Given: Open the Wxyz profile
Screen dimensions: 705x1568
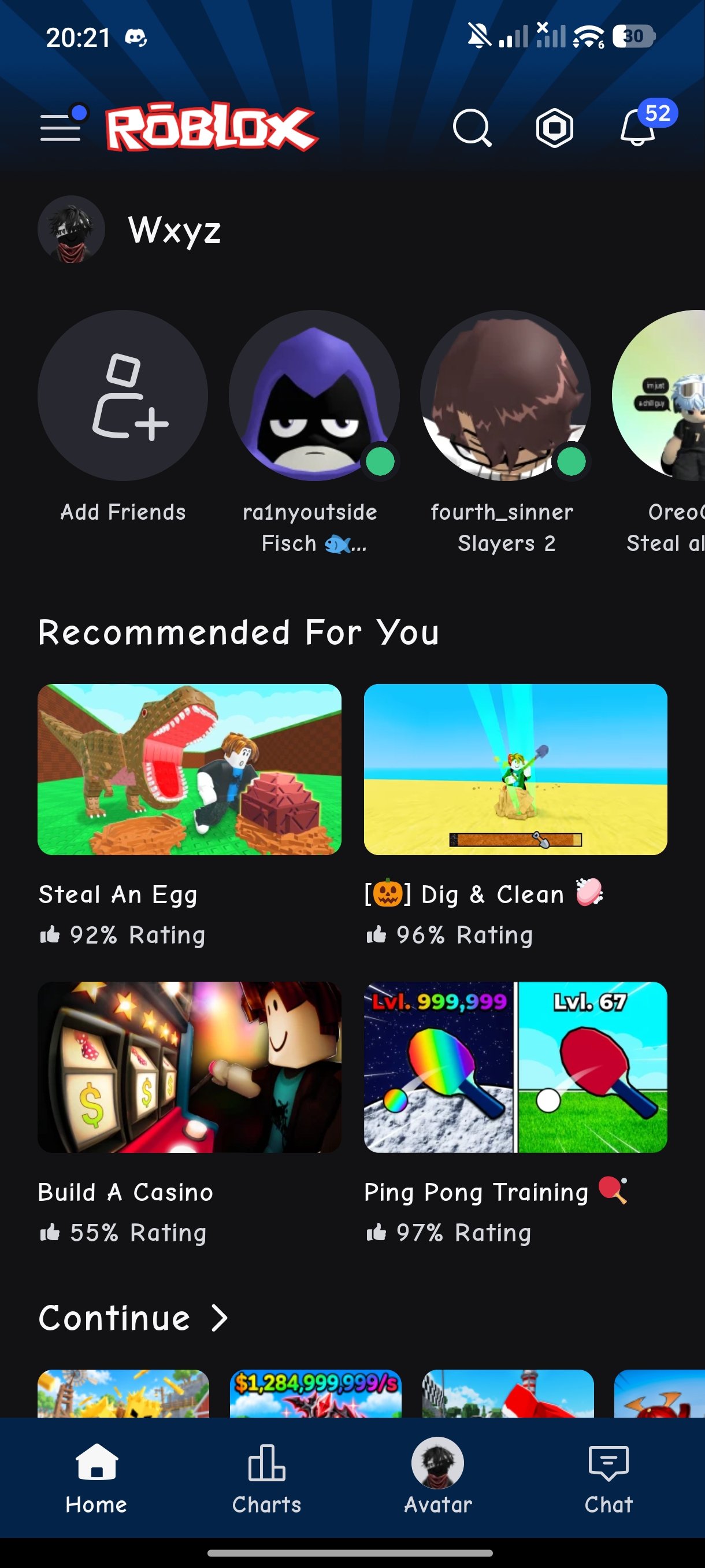Looking at the screenshot, I should (x=130, y=230).
